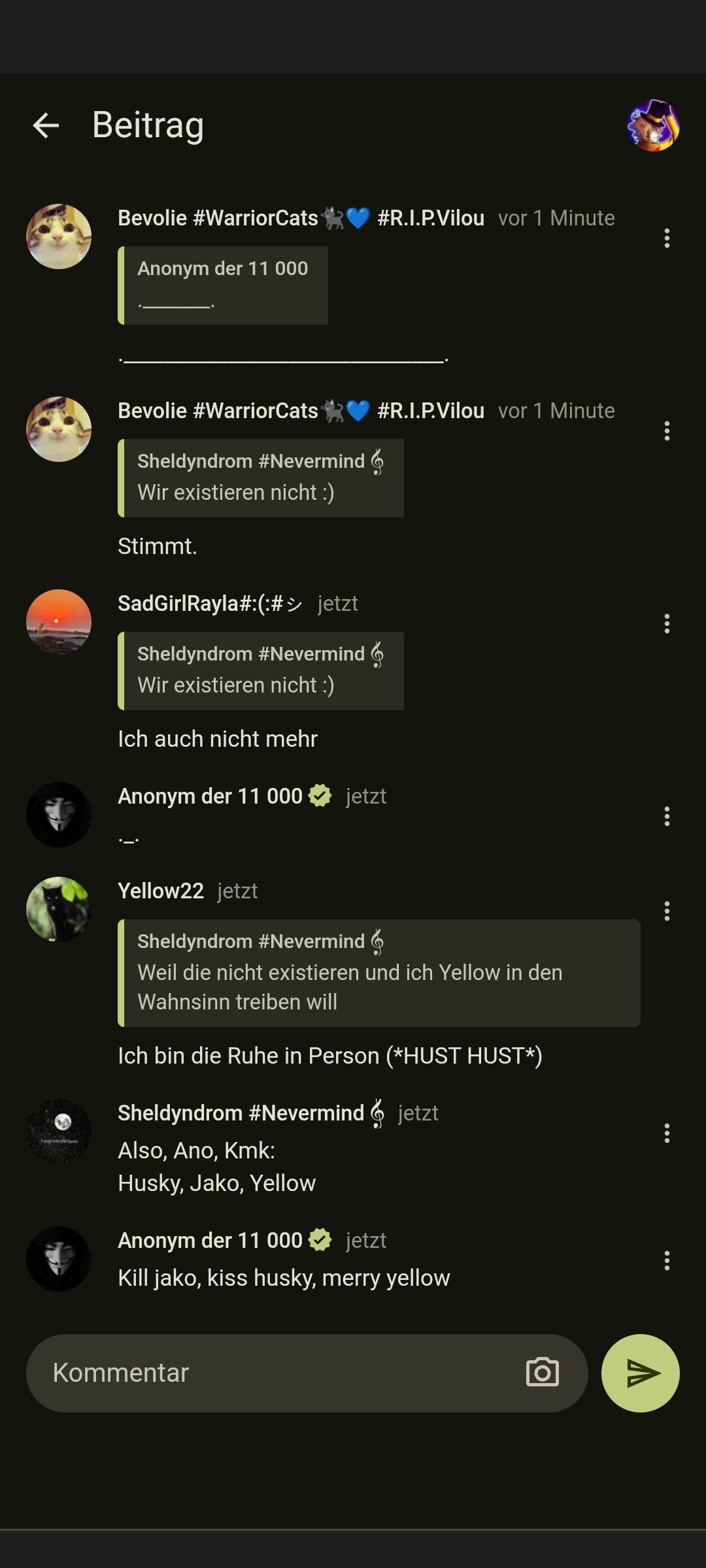Open the menu for "Kill jako, kiss husky" comment
This screenshot has width=706, height=1568.
[667, 1261]
